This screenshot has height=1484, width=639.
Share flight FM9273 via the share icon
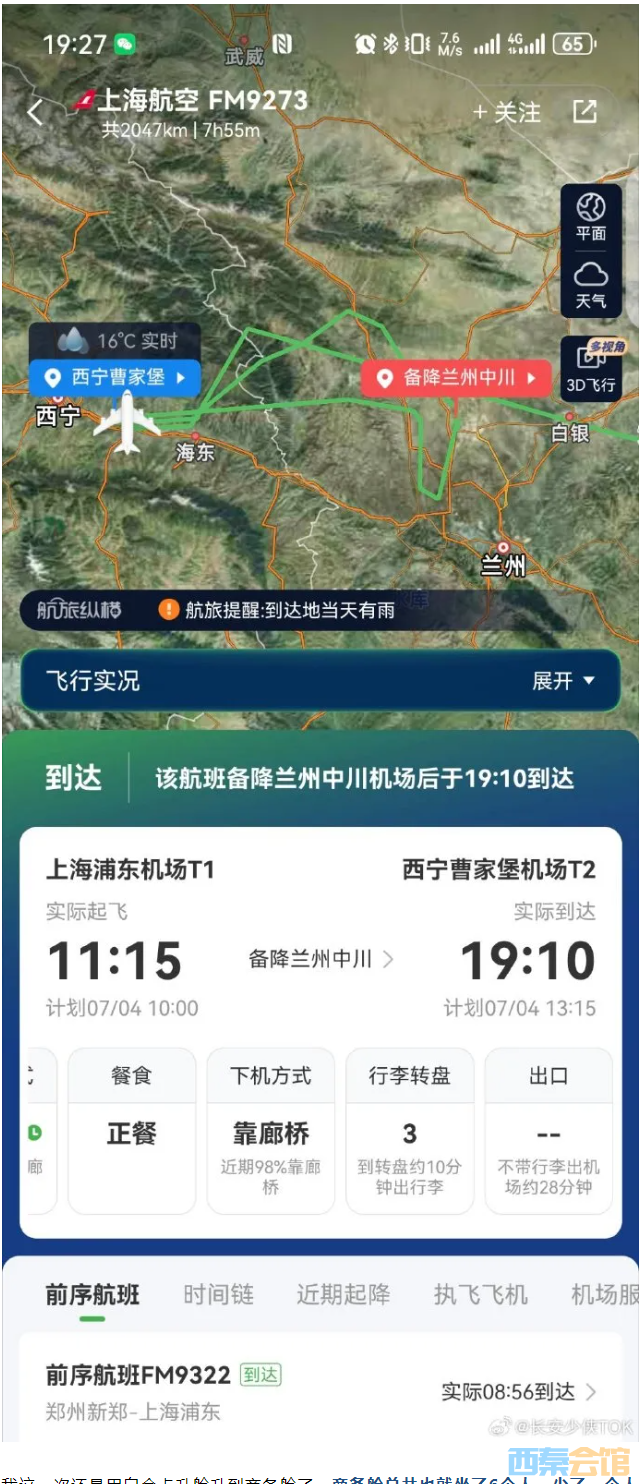[x=584, y=111]
